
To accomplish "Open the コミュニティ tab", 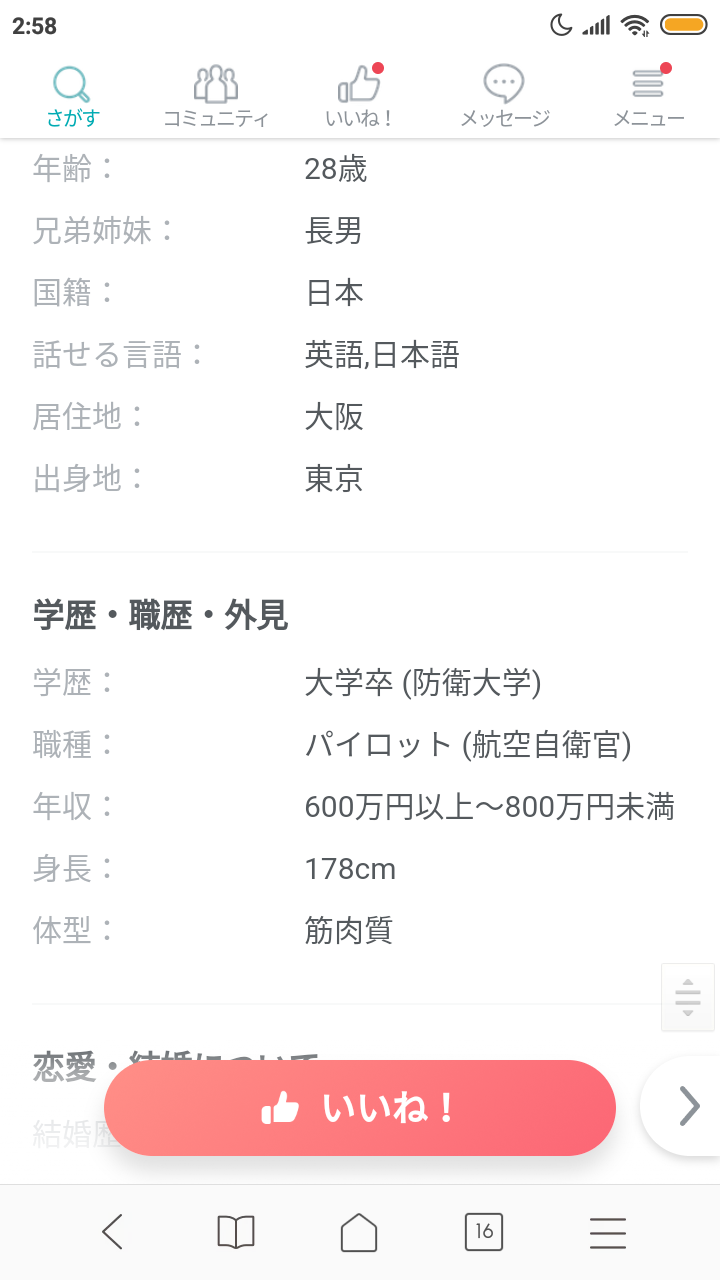I will [216, 97].
